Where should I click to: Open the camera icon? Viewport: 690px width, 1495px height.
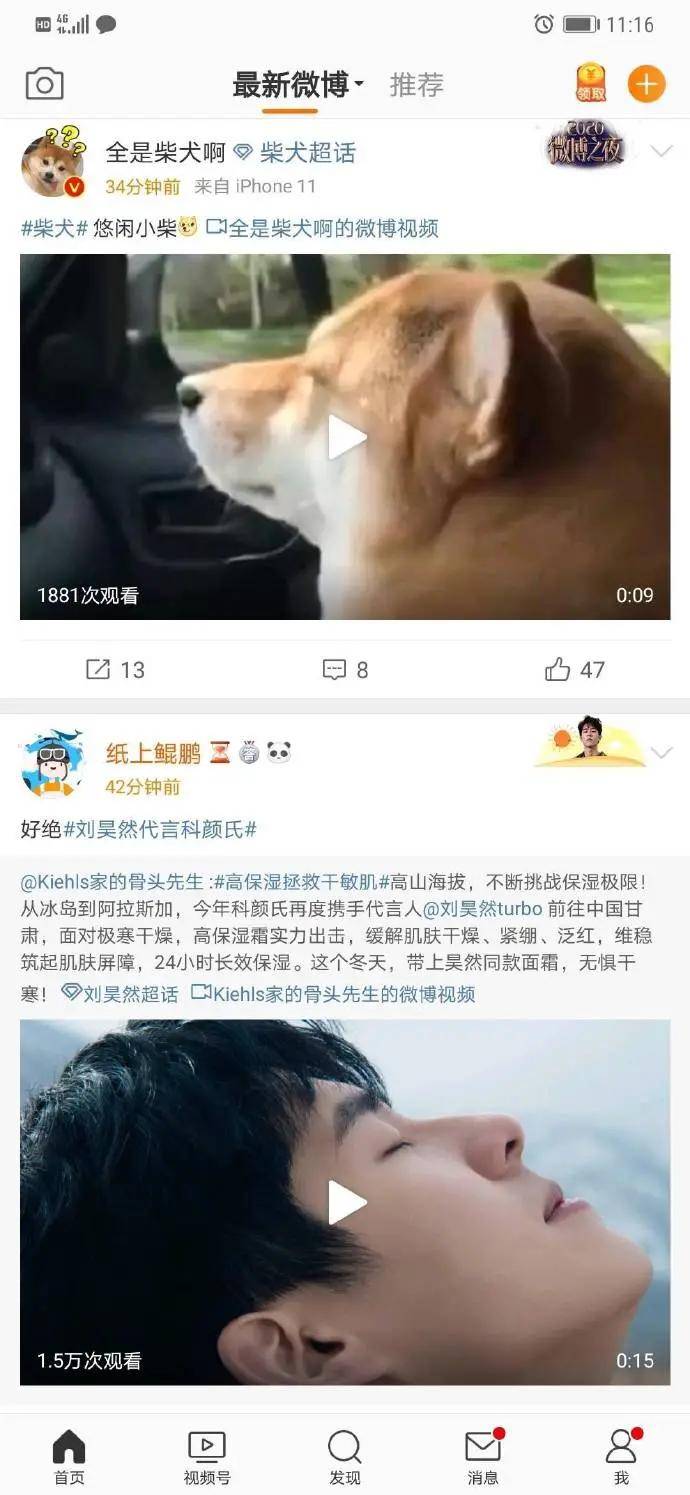pos(44,84)
